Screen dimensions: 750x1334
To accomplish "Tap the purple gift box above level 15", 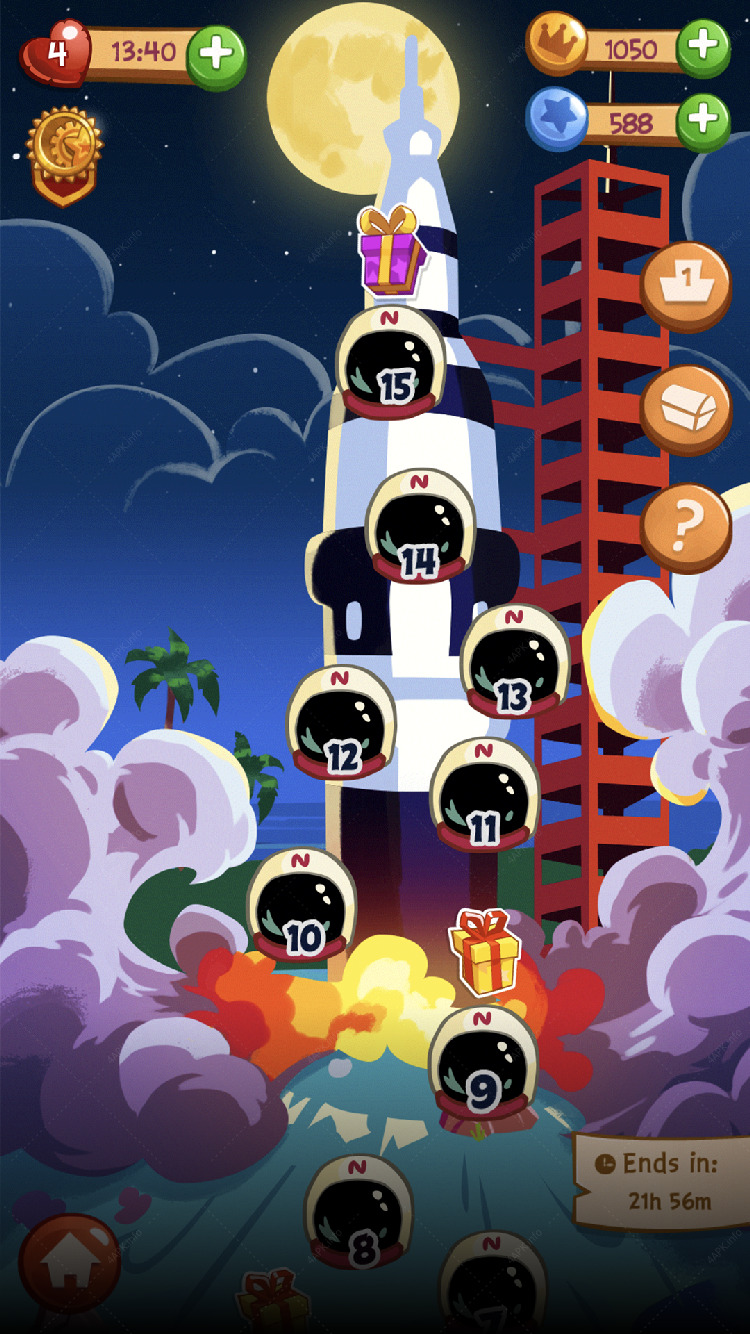I will click(x=391, y=250).
